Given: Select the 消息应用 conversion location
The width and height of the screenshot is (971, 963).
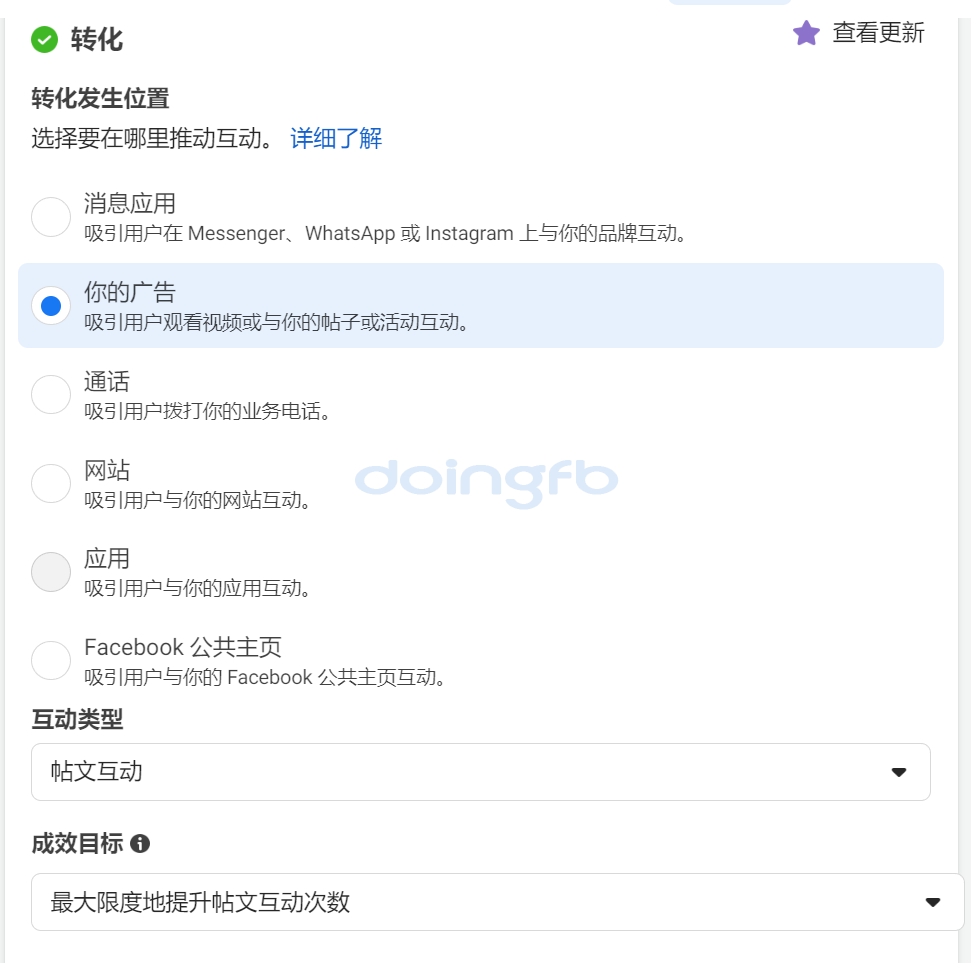Looking at the screenshot, I should [51, 217].
